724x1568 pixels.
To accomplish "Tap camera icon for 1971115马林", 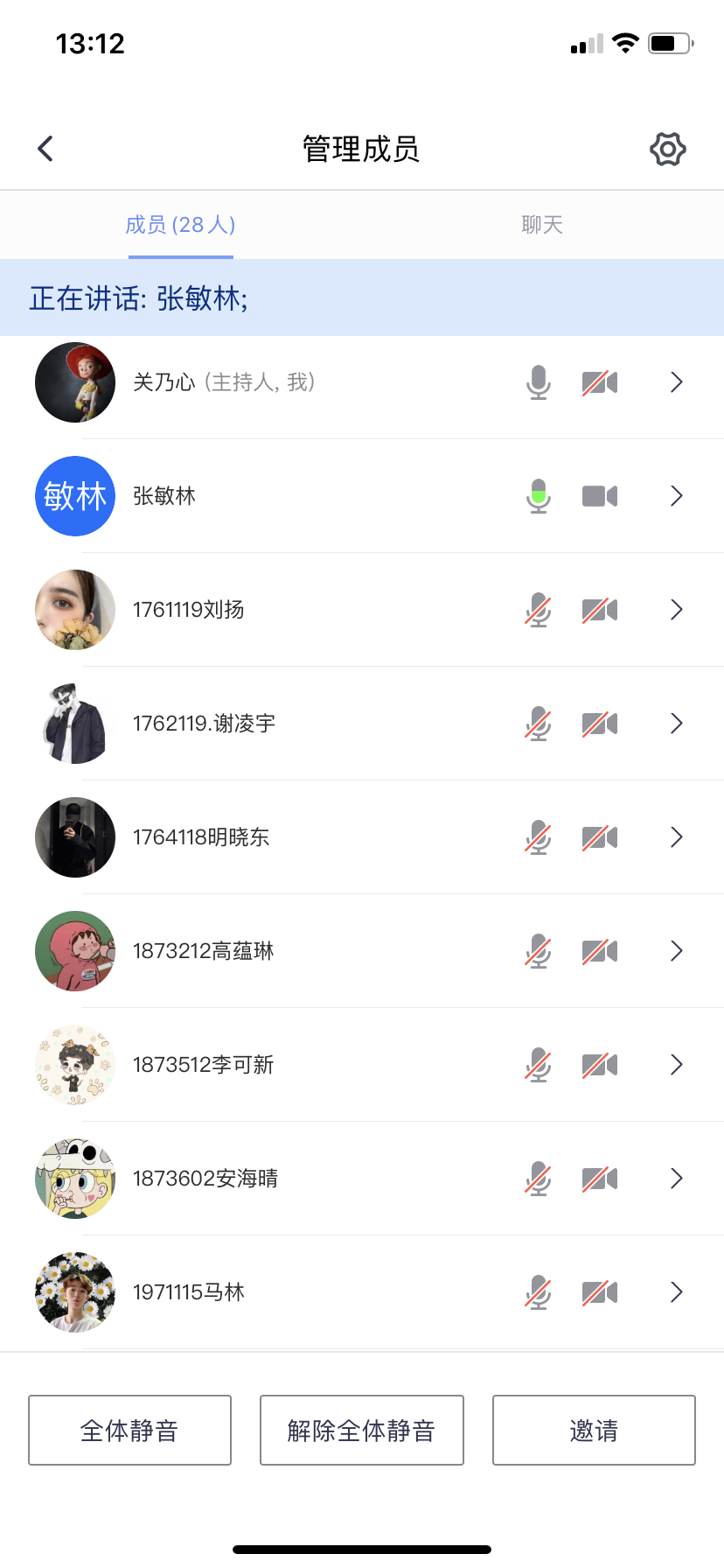I will [x=600, y=1292].
